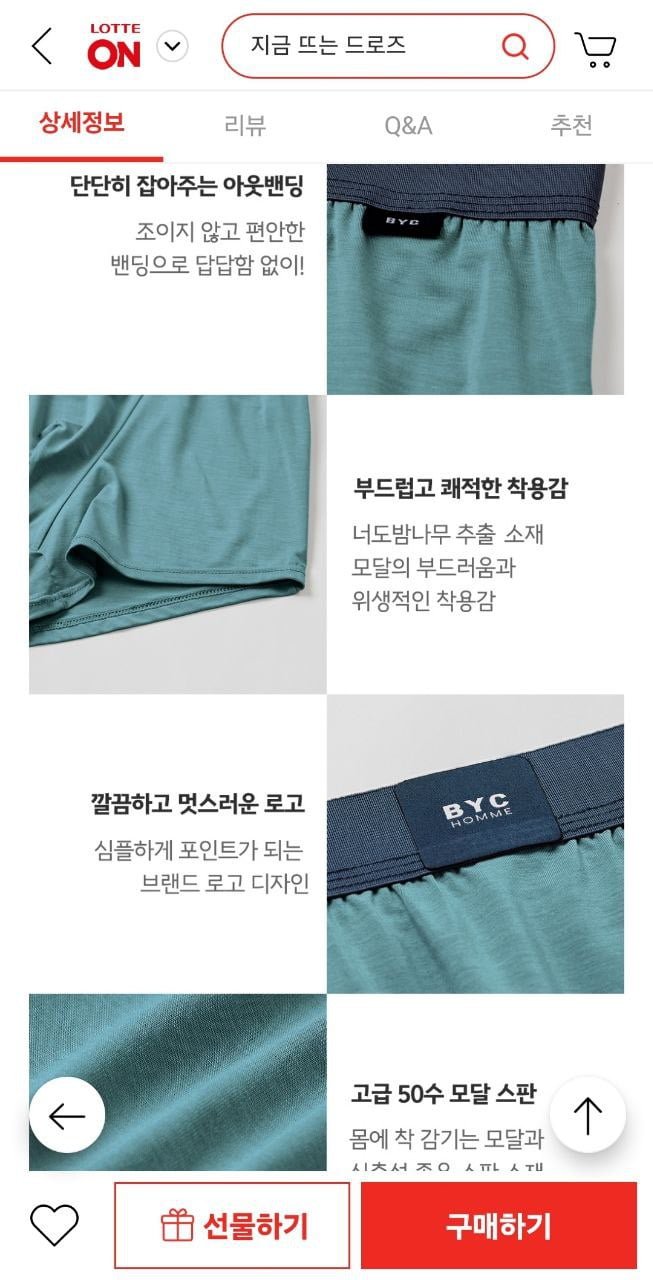653x1280 pixels.
Task: Switch to the Q&A tab
Action: (x=408, y=125)
